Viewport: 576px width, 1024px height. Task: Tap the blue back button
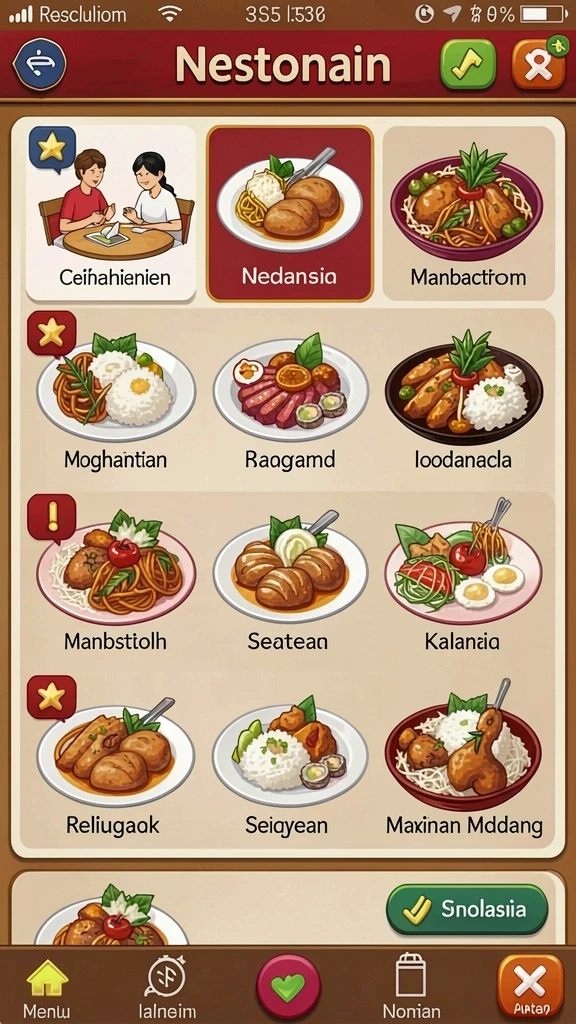(39, 64)
